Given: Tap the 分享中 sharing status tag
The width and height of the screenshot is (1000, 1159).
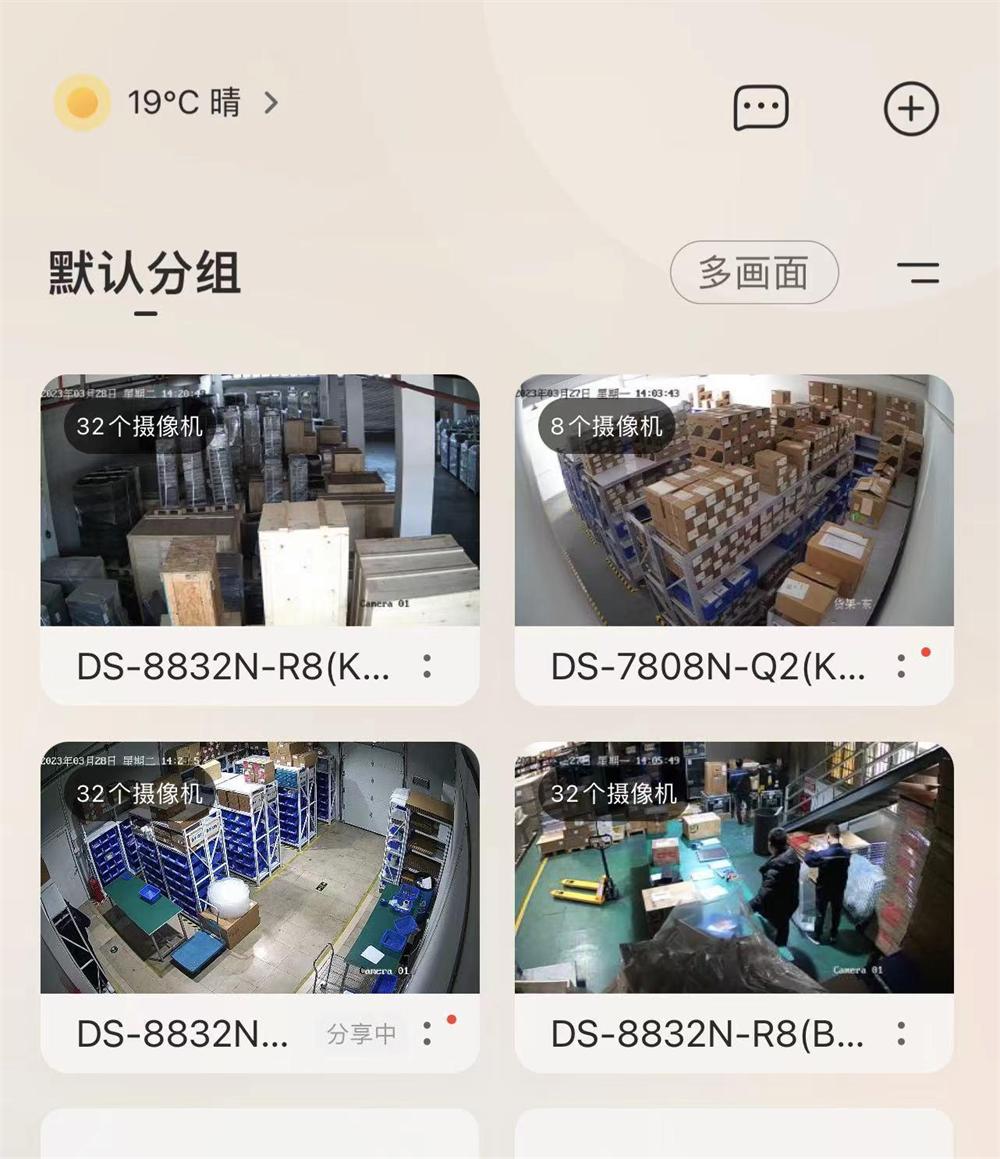Looking at the screenshot, I should 361,1034.
